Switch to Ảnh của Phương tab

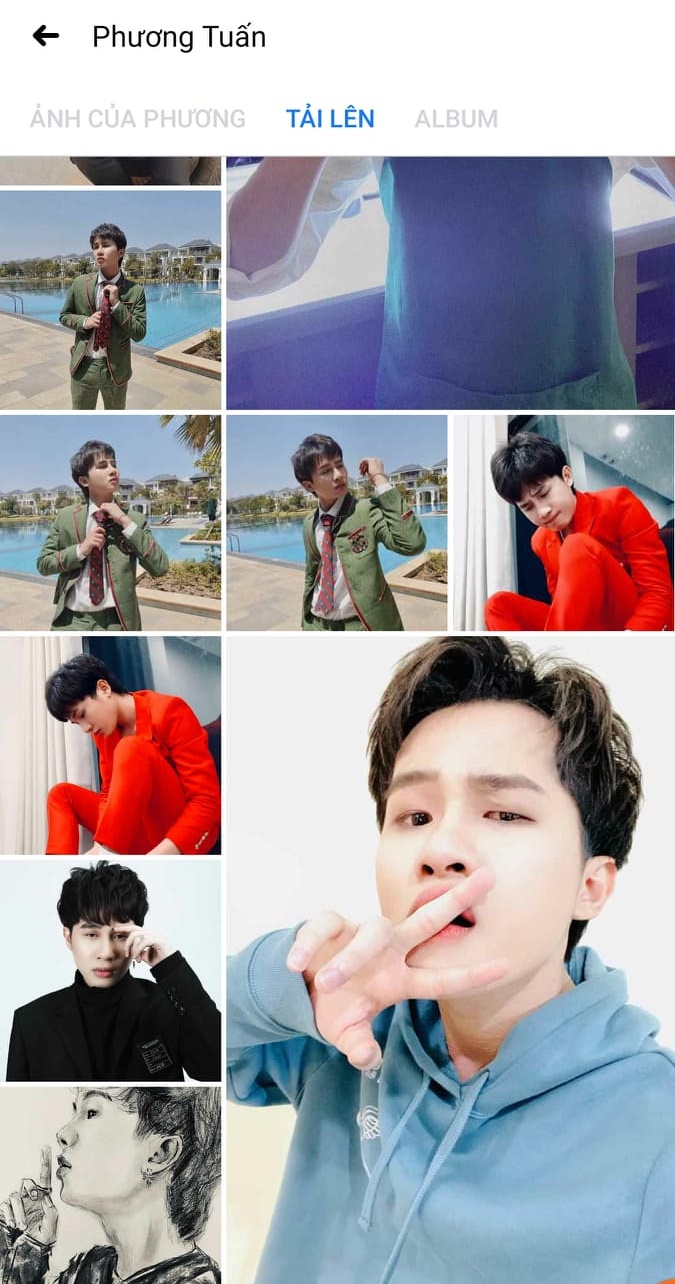pyautogui.click(x=137, y=118)
